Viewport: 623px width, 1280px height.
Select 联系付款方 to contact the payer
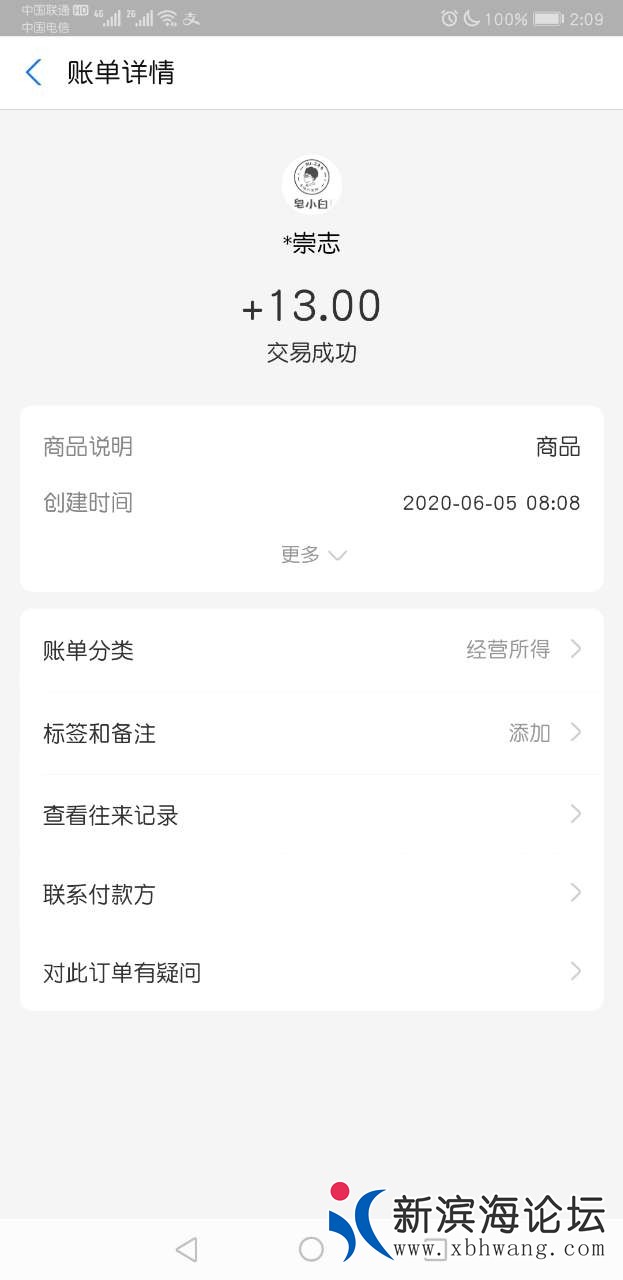pyautogui.click(x=311, y=893)
